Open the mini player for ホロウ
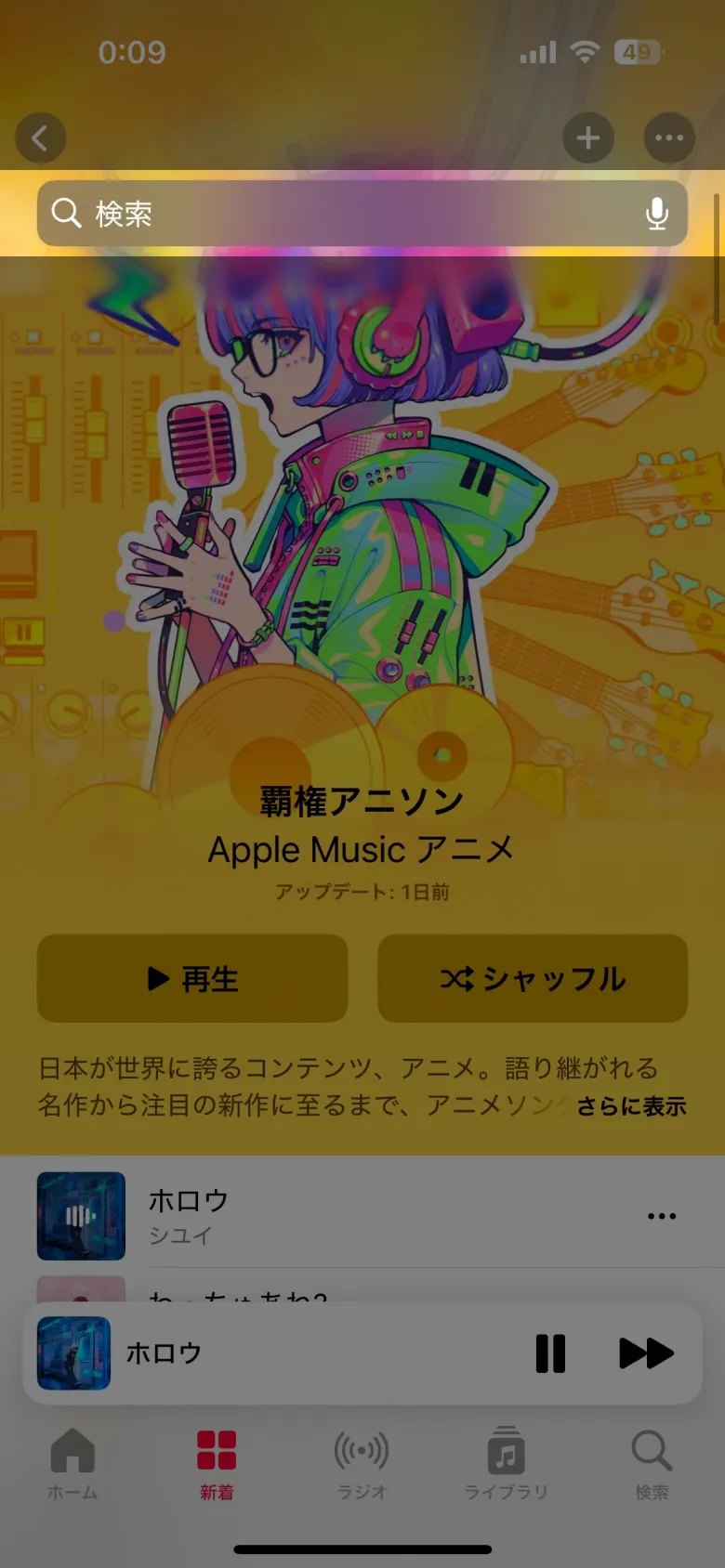725x1568 pixels. click(x=279, y=1353)
